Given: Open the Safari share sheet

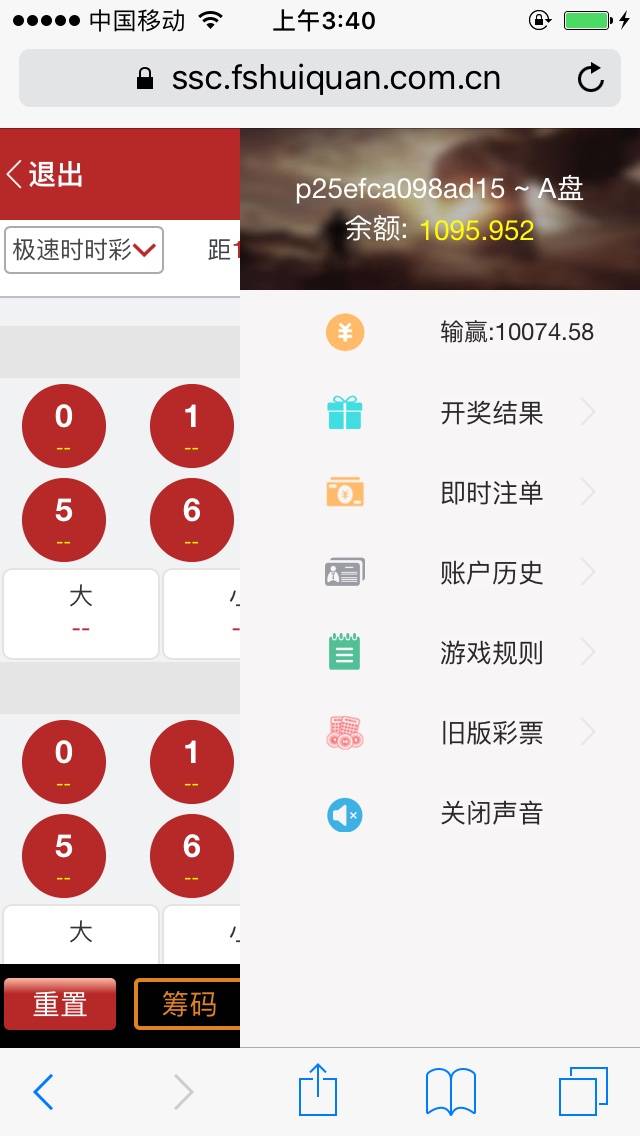Looking at the screenshot, I should click(318, 1090).
